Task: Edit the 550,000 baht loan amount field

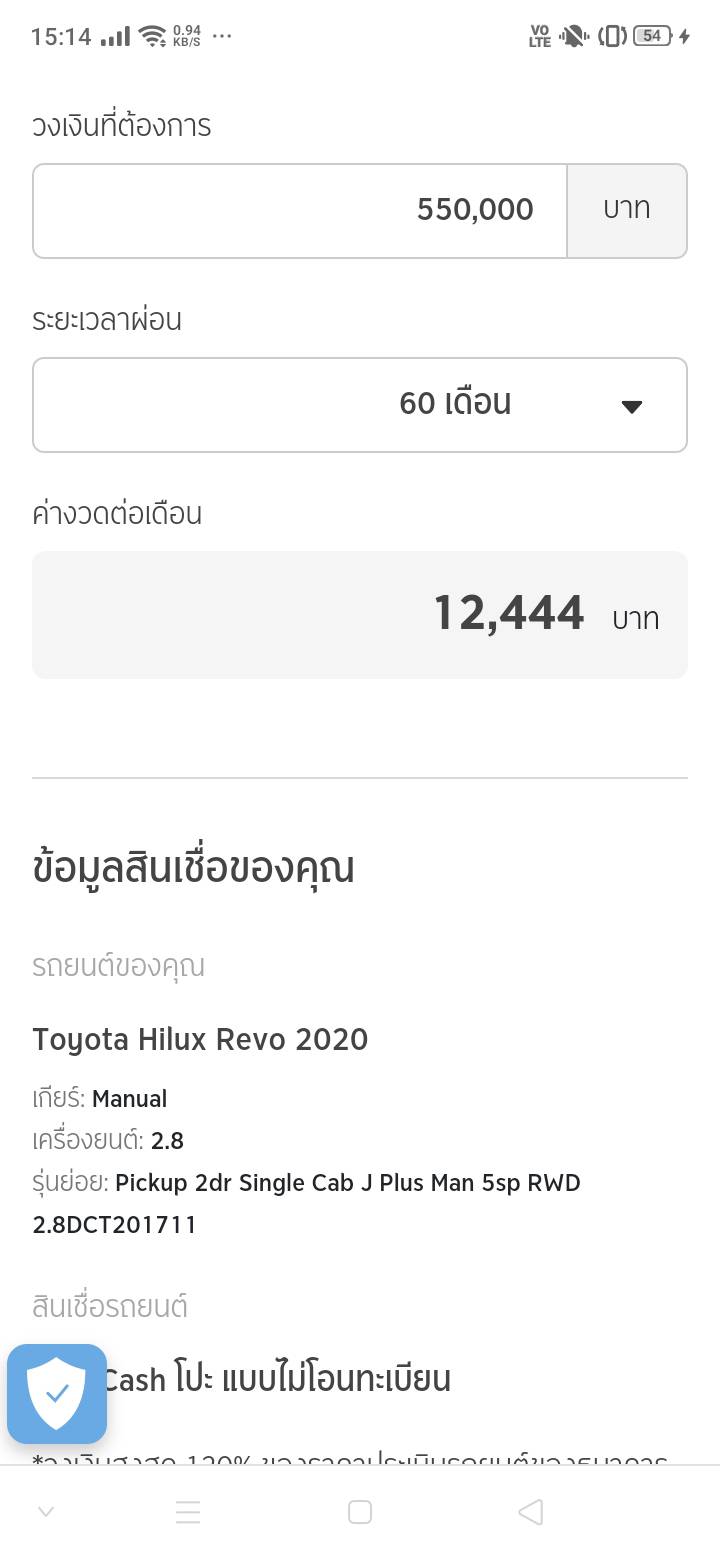Action: 300,210
